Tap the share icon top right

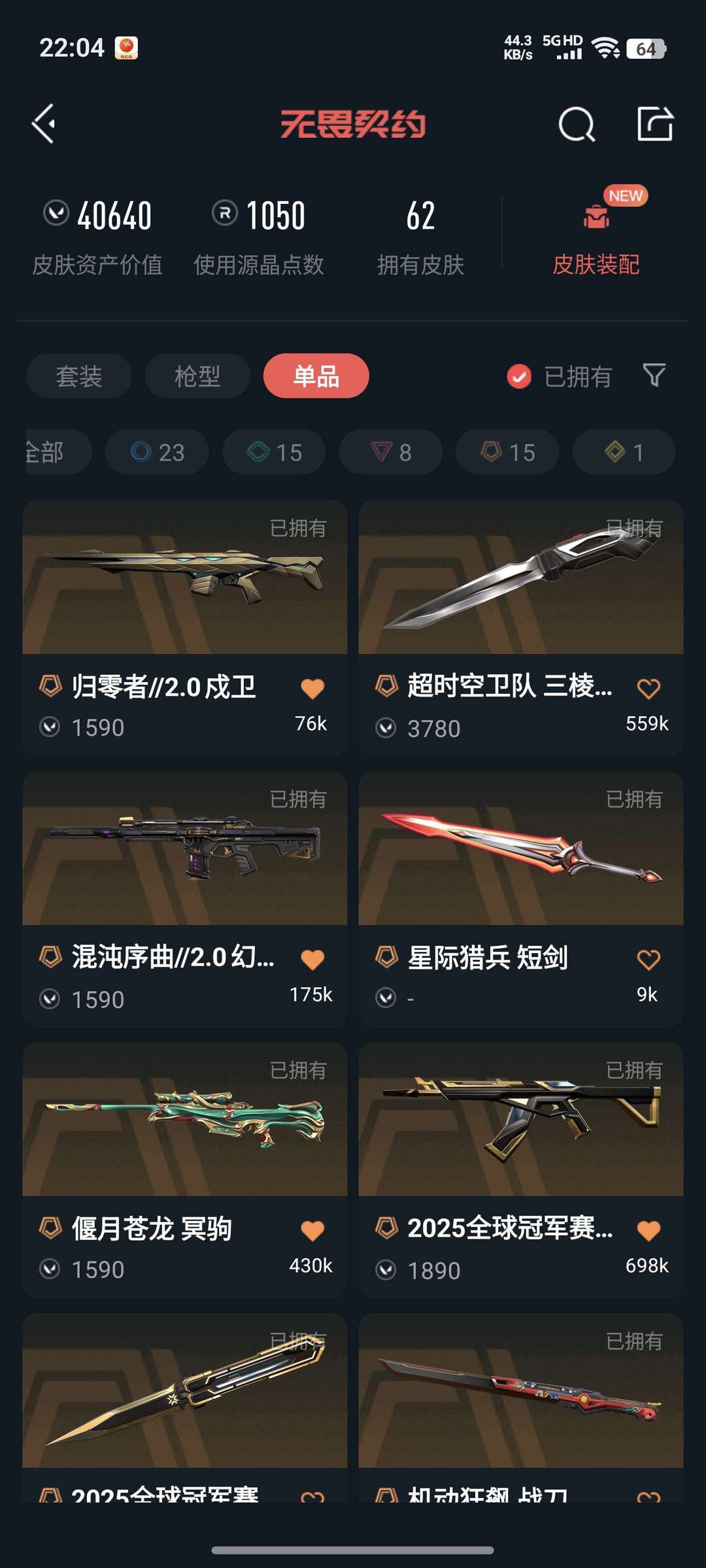click(x=656, y=124)
